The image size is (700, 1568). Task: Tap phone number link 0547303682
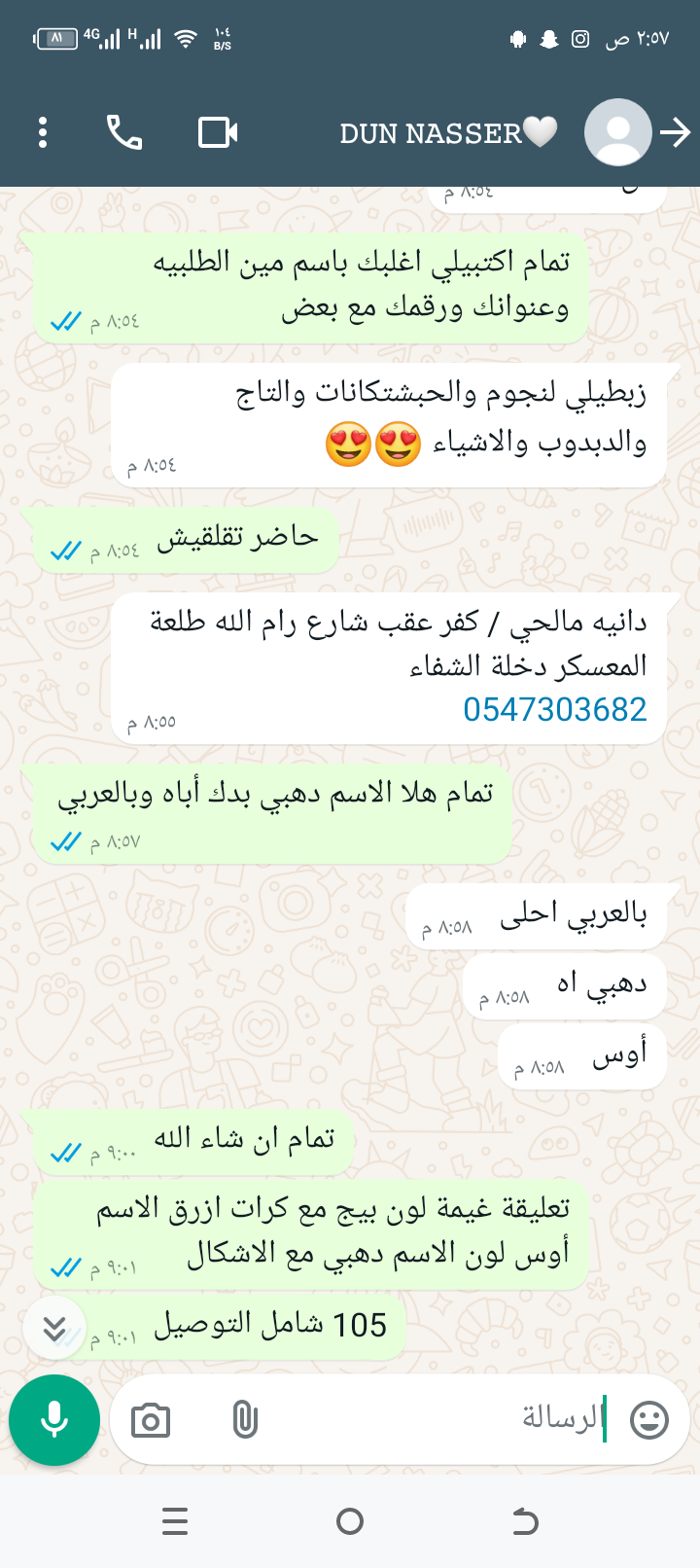point(554,709)
